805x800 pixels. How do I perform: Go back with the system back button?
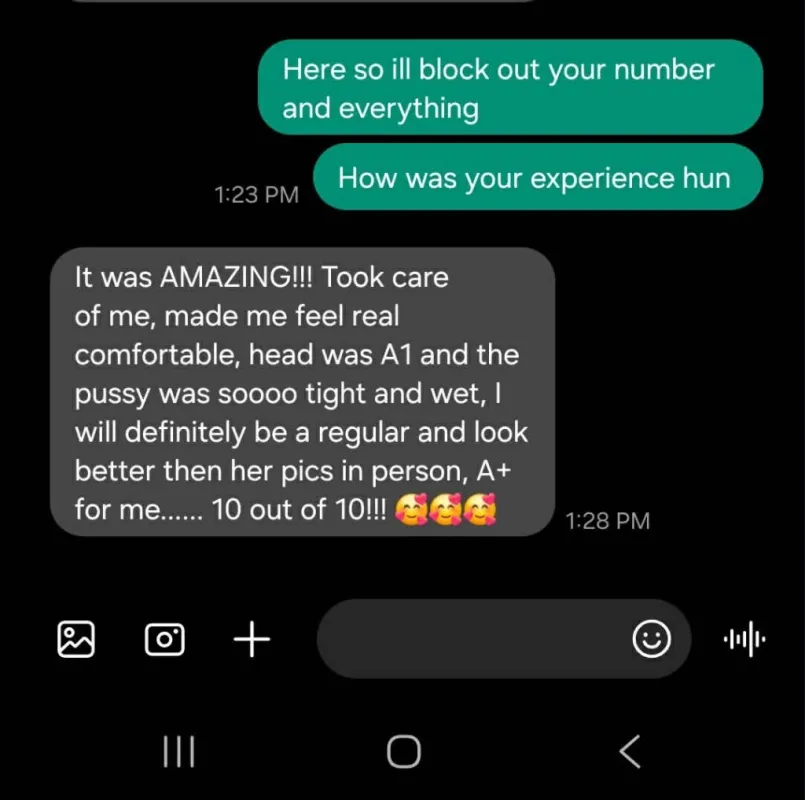630,751
